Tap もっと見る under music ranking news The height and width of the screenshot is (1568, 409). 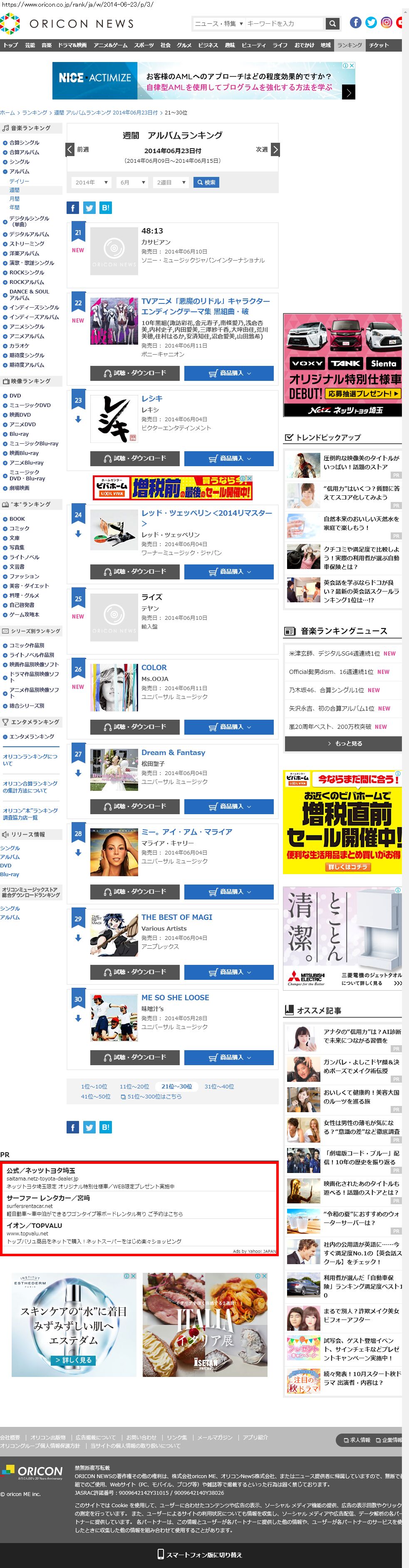tap(343, 743)
